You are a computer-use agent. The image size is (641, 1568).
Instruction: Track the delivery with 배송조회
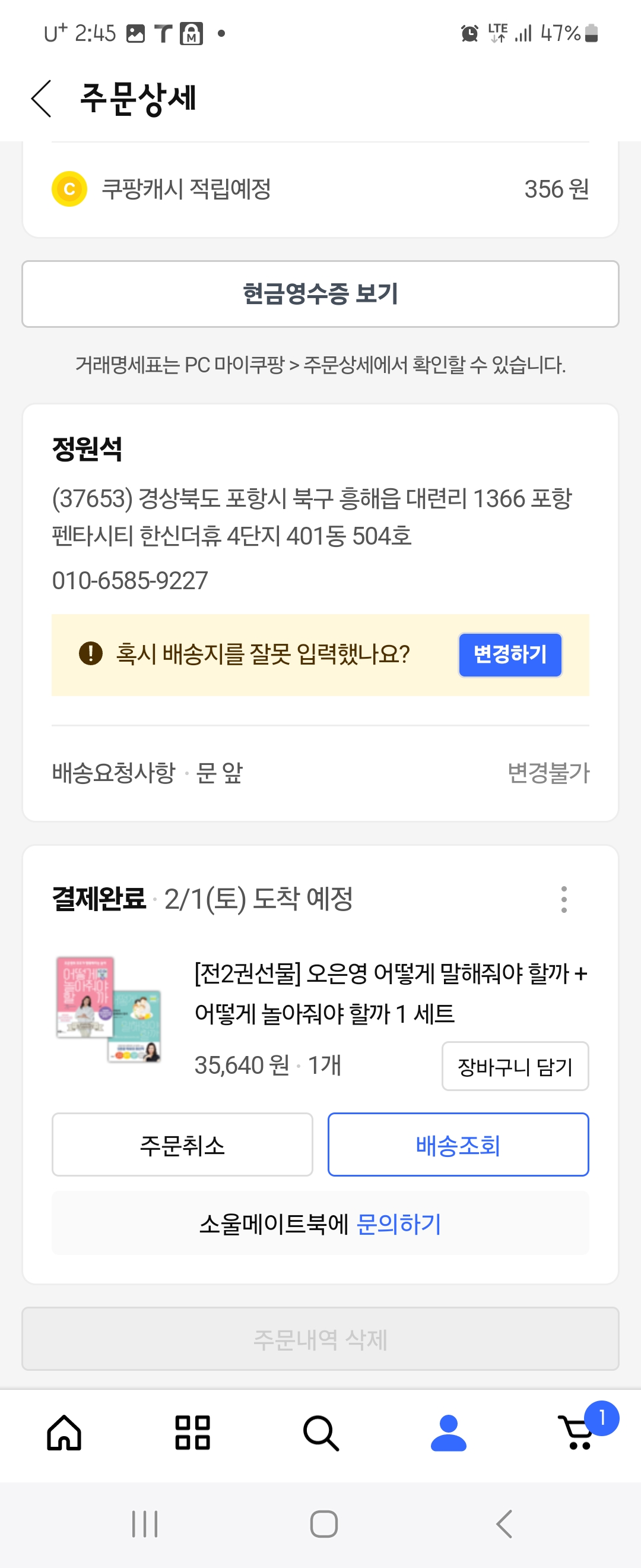(458, 1145)
